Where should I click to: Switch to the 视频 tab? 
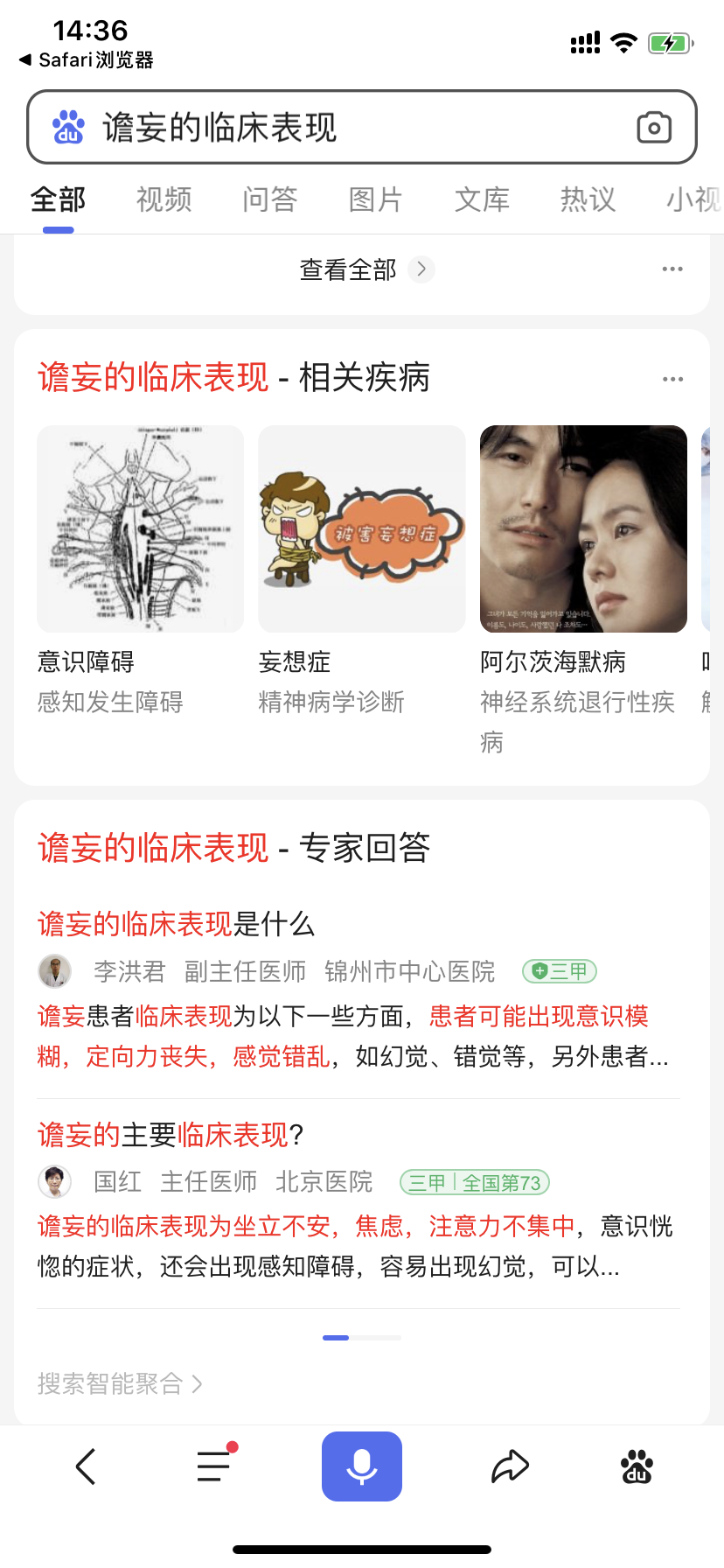164,199
